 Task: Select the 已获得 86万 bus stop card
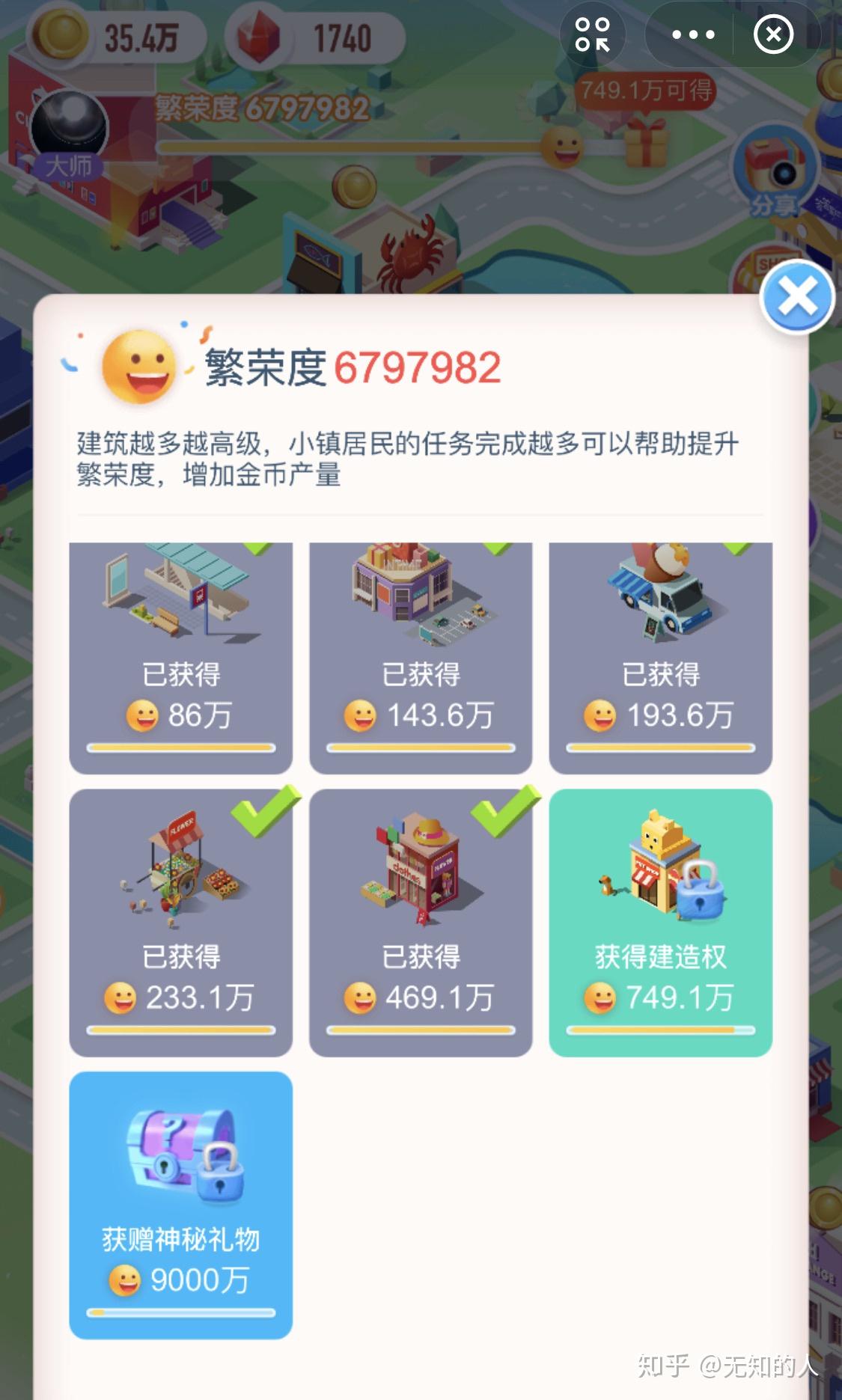click(x=180, y=658)
